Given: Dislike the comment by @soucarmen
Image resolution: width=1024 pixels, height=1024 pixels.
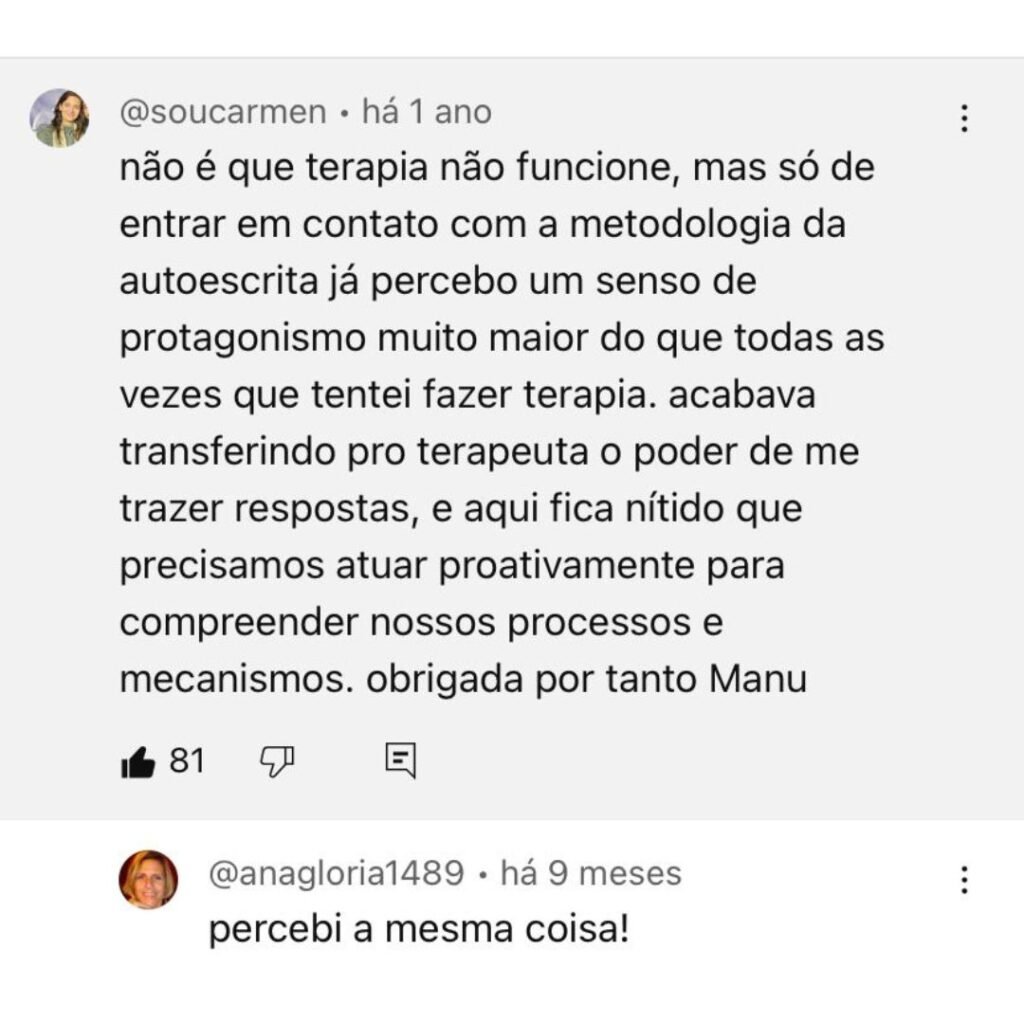Looking at the screenshot, I should [x=277, y=763].
